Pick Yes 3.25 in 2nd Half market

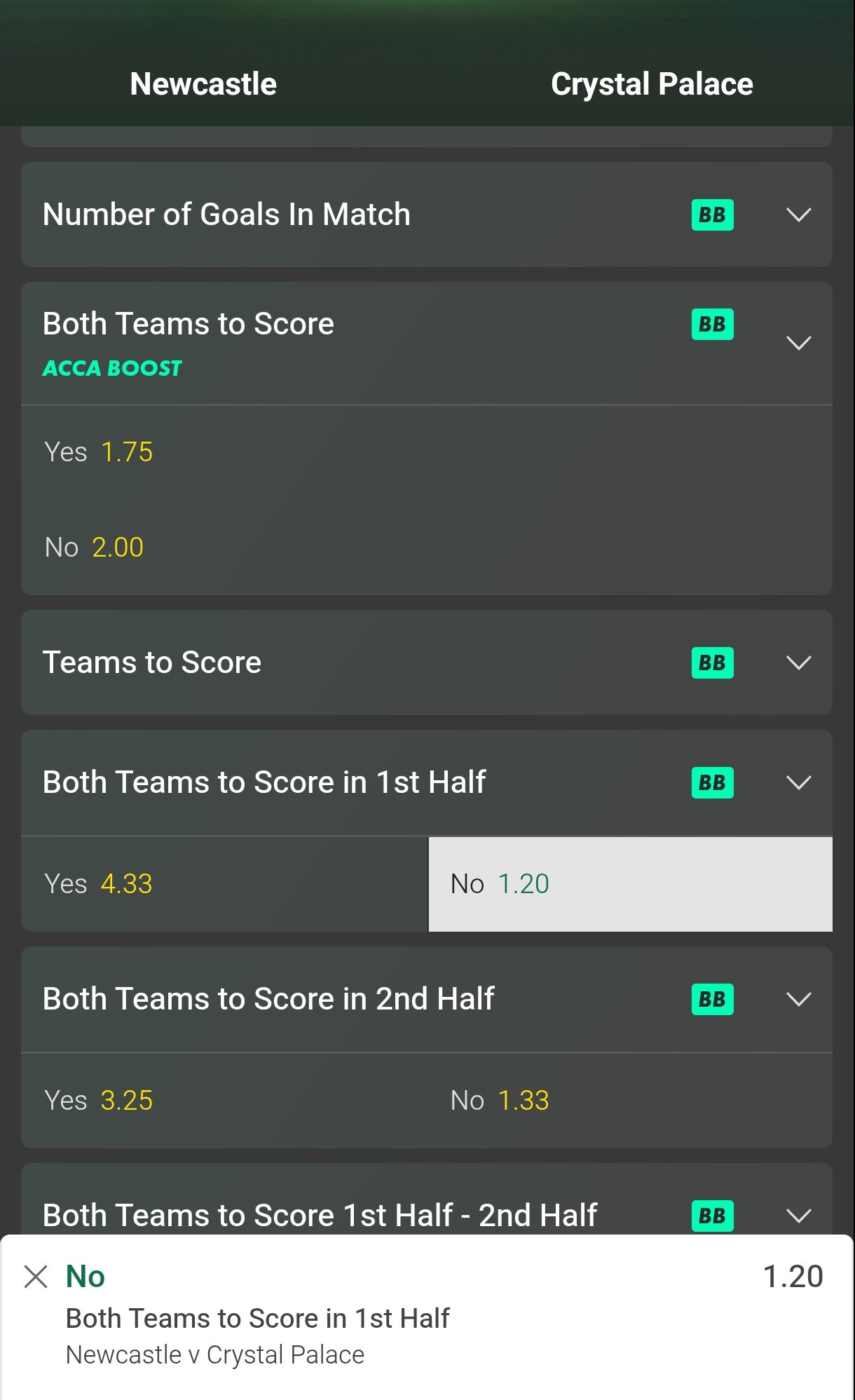(224, 1101)
